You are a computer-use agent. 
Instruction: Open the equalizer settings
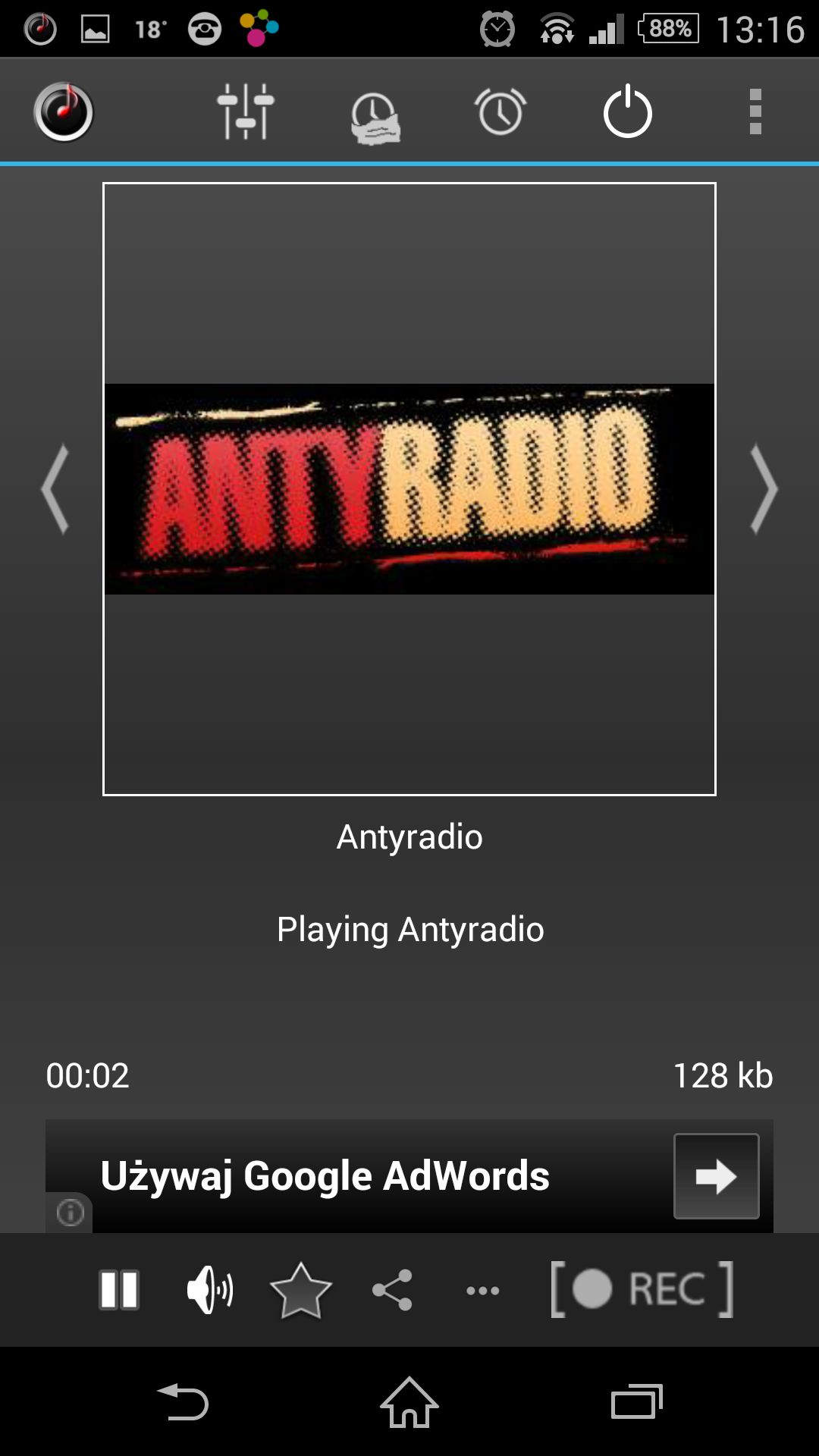coord(245,111)
